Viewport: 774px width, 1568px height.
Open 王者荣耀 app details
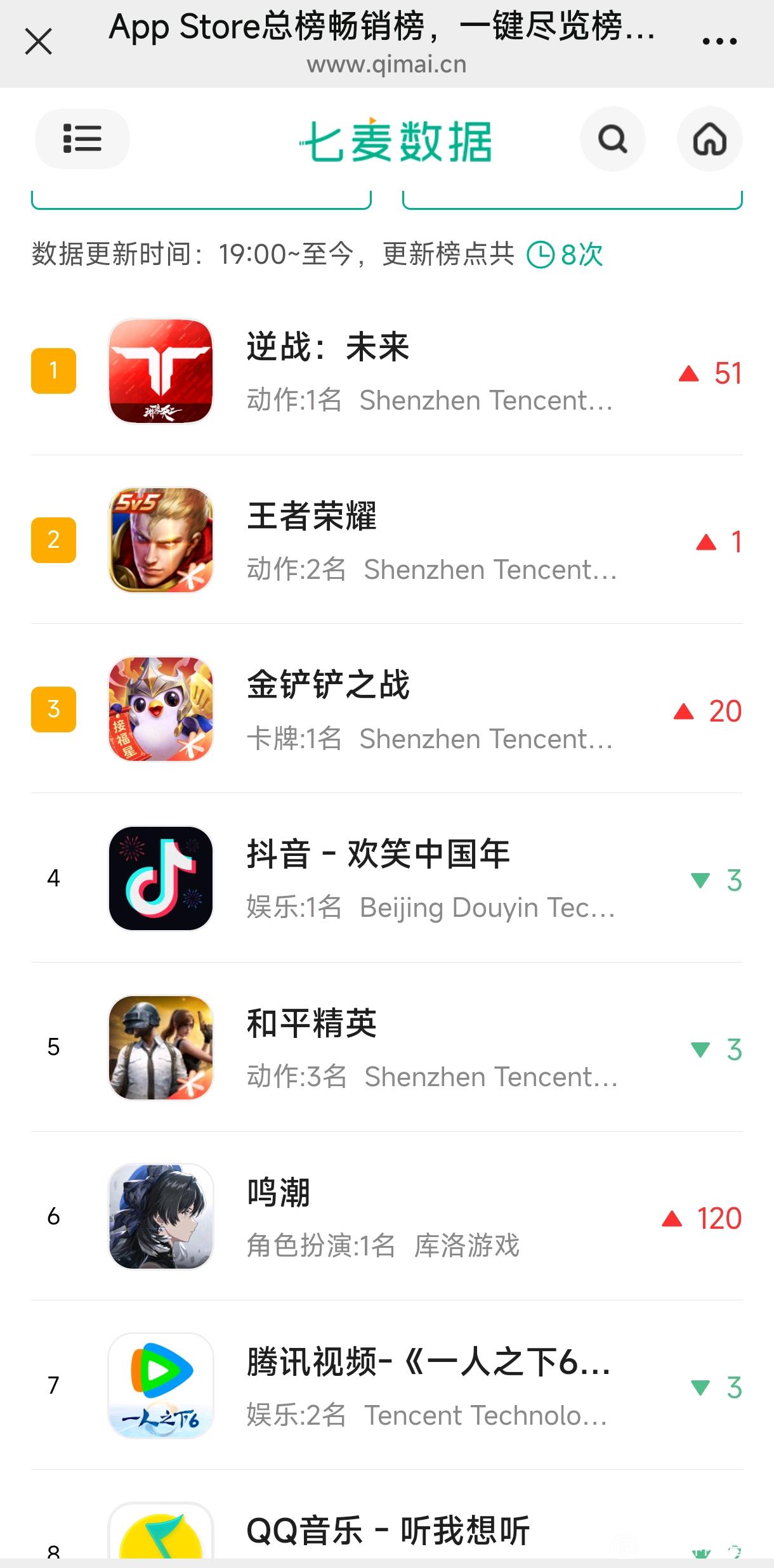pyautogui.click(x=387, y=540)
